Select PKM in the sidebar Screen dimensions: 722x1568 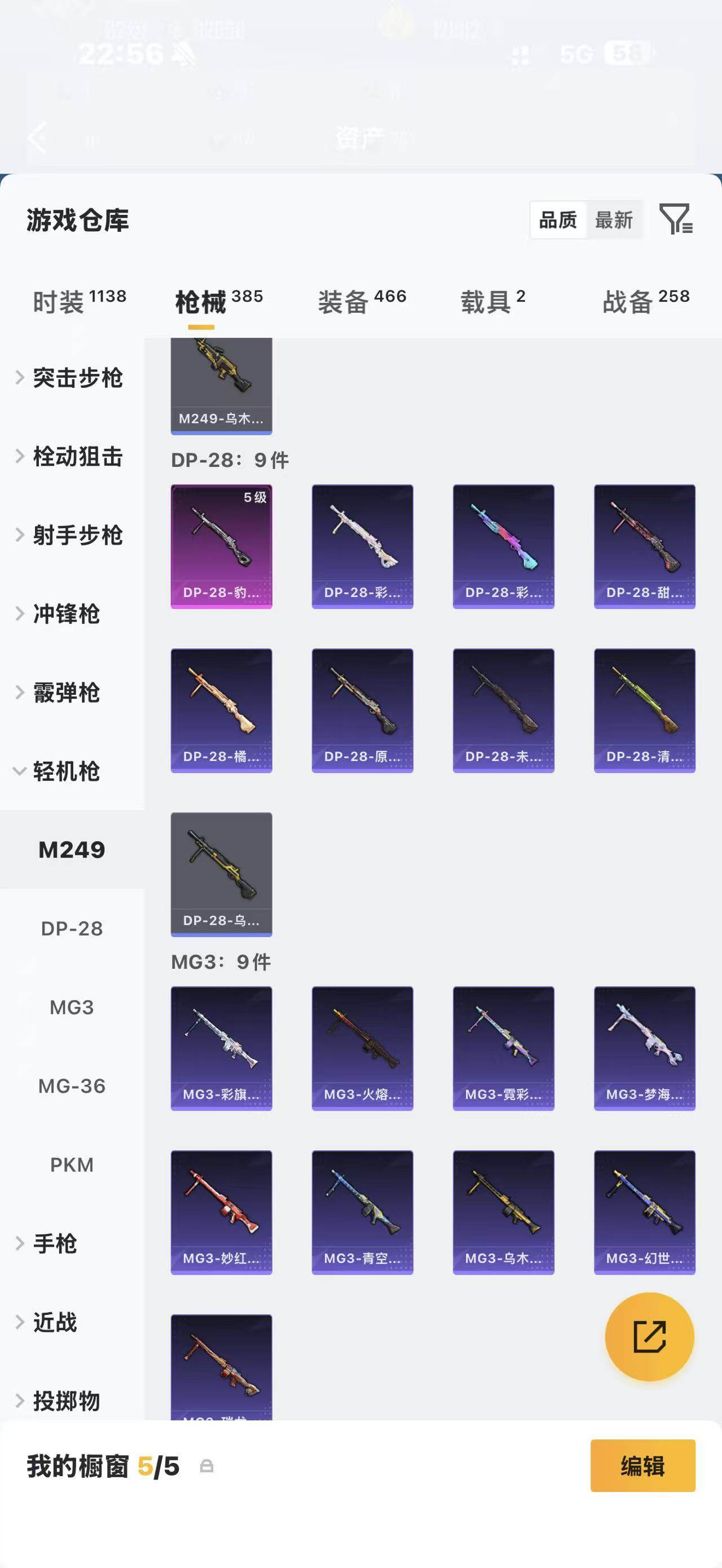pyautogui.click(x=72, y=1164)
